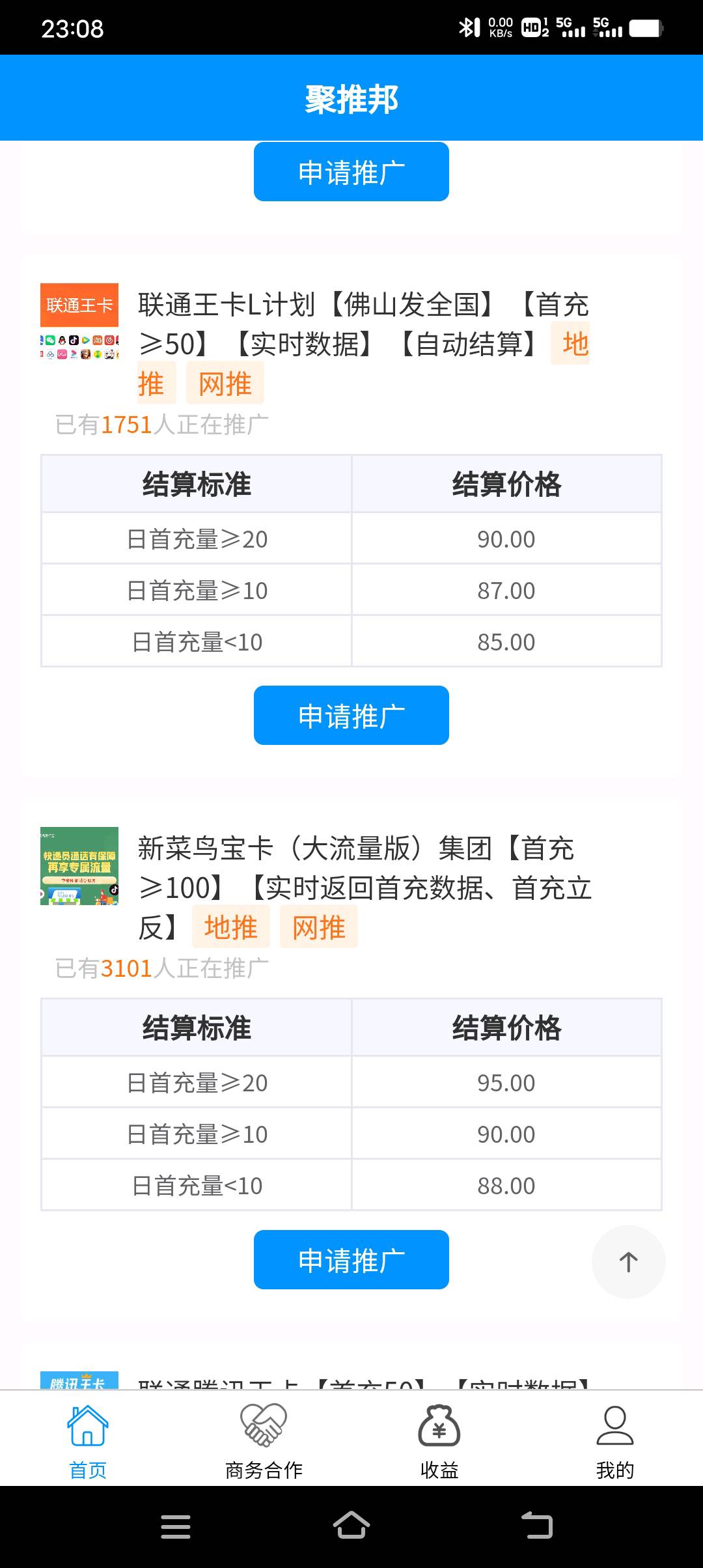This screenshot has height=1568, width=703.
Task: Apply to promote 联通王卡L计划
Action: click(351, 715)
